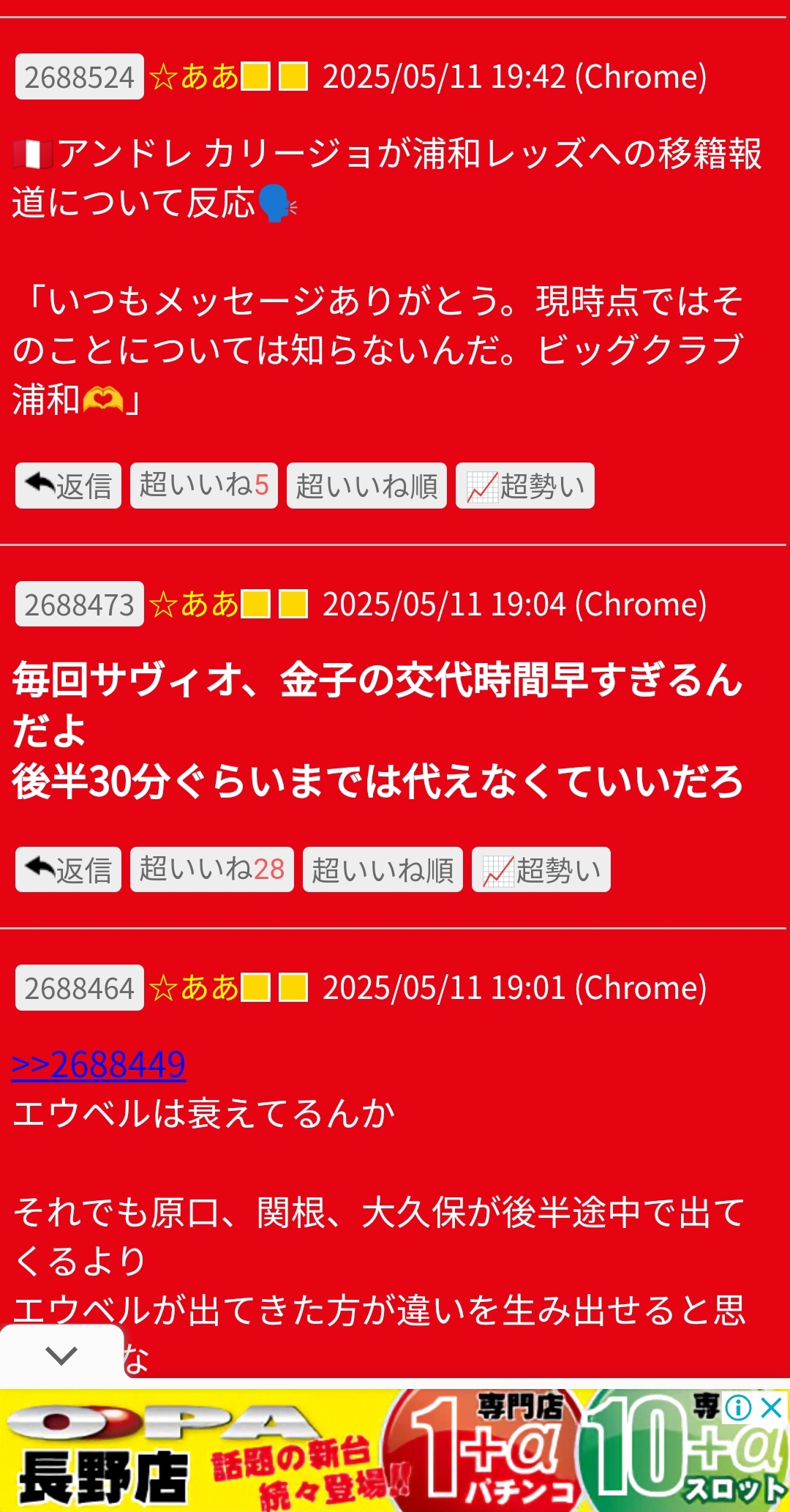Screen dimensions: 790x1512
Task: Tap post number 2688464
Action: (80, 988)
